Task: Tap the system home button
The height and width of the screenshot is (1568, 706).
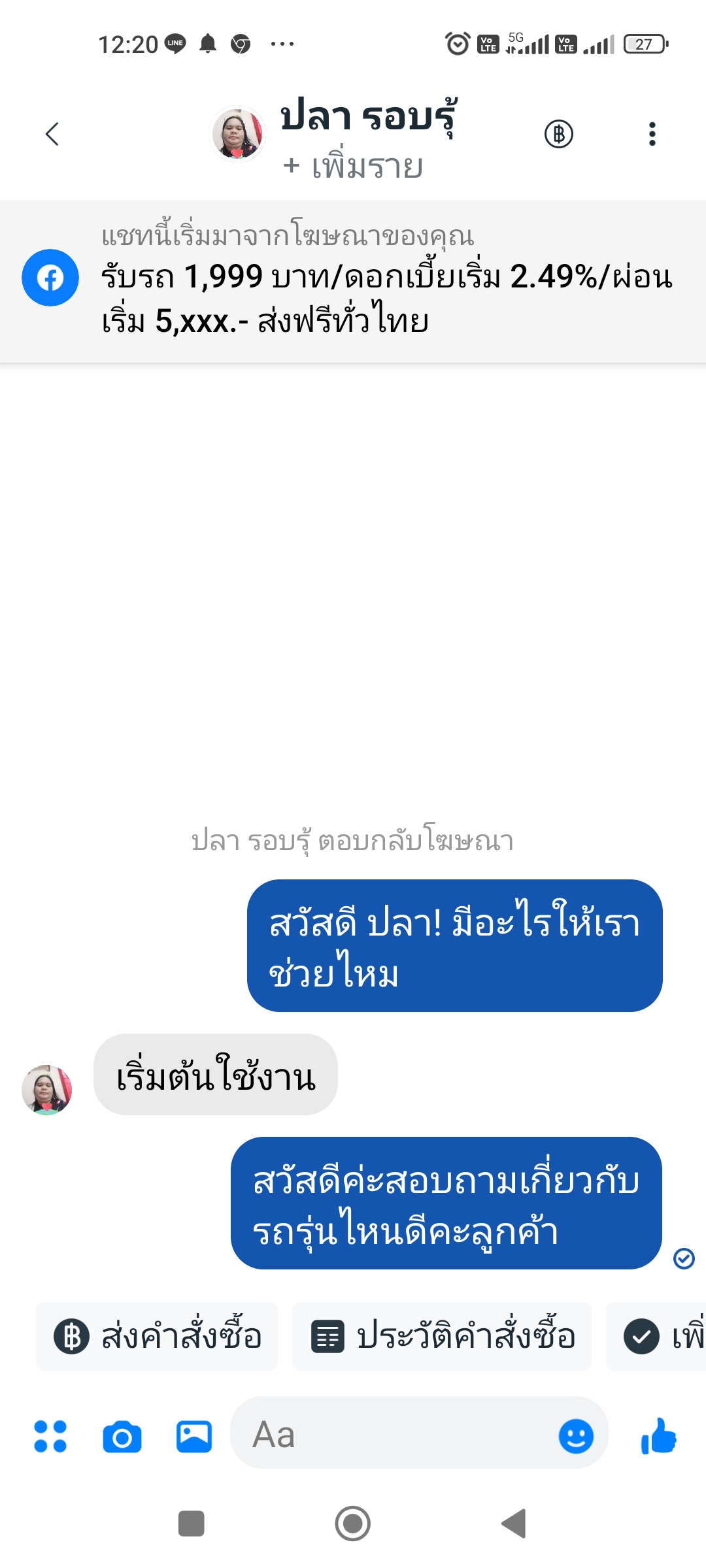Action: pos(353,1524)
